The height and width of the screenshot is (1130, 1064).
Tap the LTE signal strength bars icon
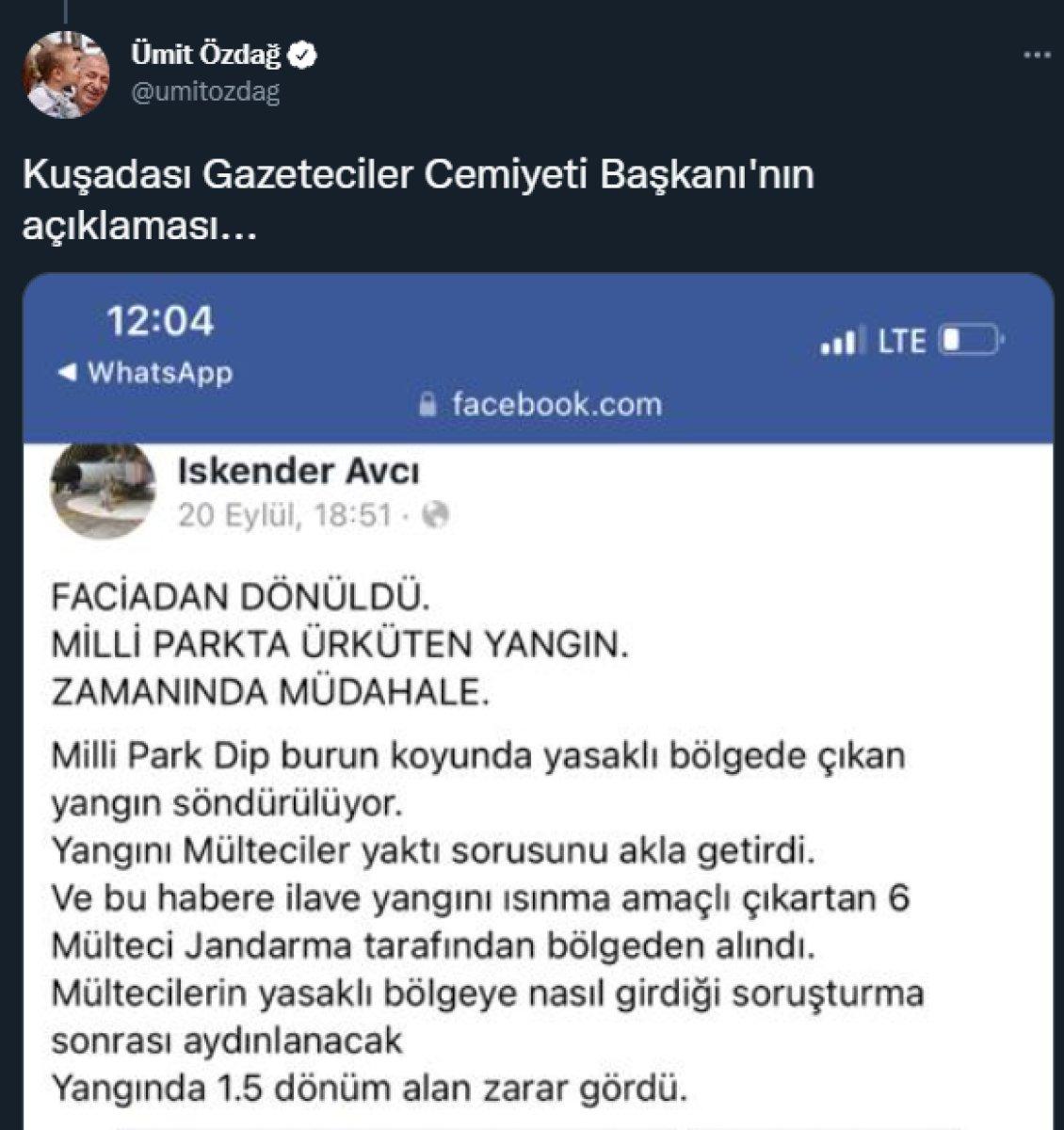click(x=843, y=339)
